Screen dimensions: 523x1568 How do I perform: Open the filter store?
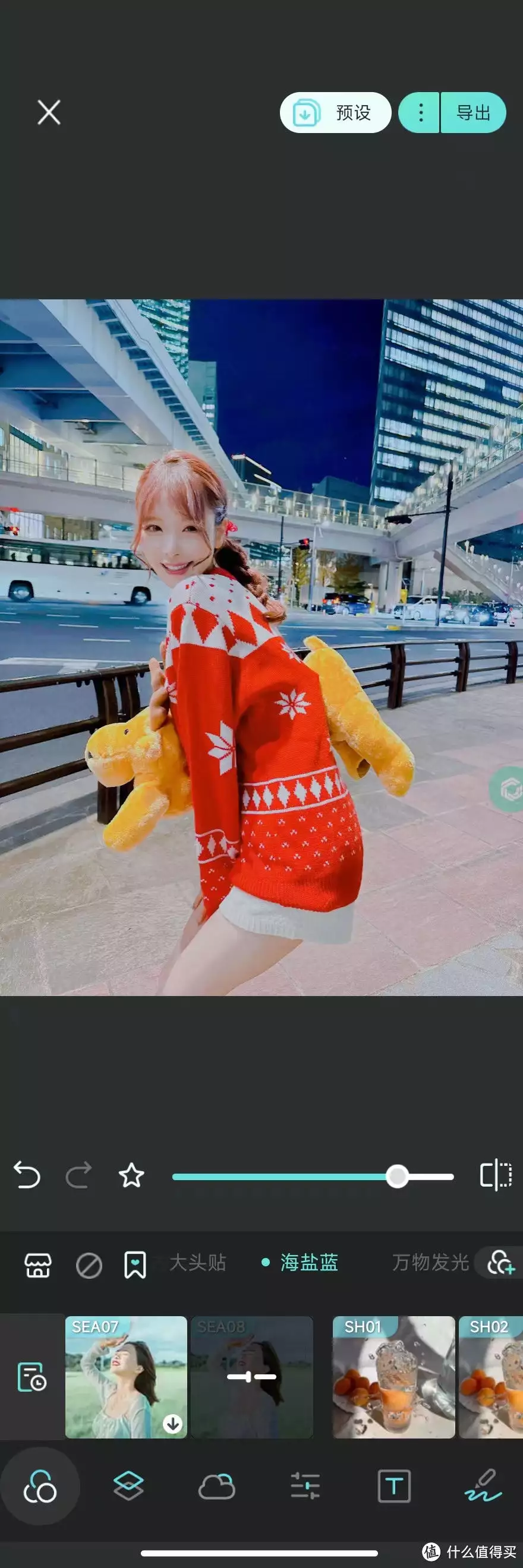[x=38, y=1266]
